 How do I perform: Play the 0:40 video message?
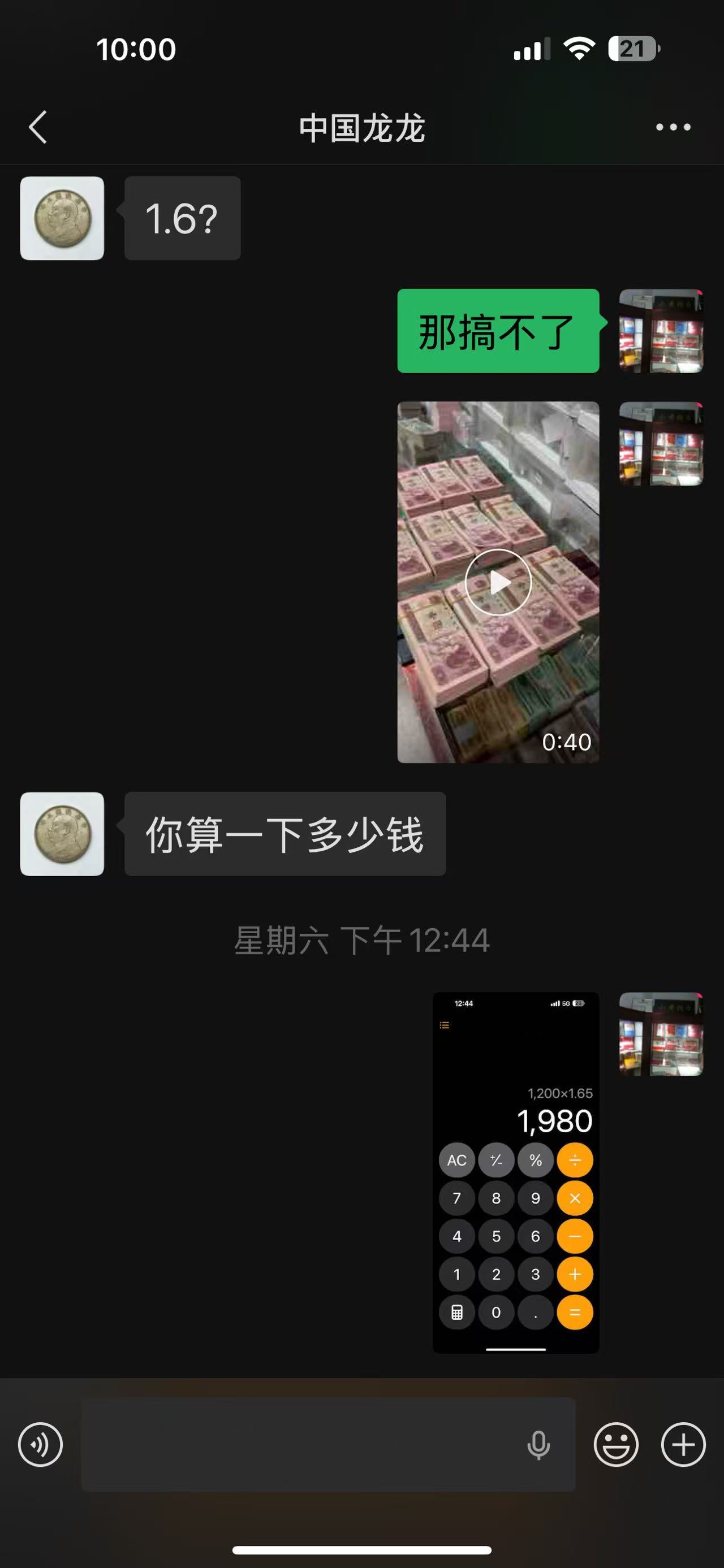(x=498, y=582)
